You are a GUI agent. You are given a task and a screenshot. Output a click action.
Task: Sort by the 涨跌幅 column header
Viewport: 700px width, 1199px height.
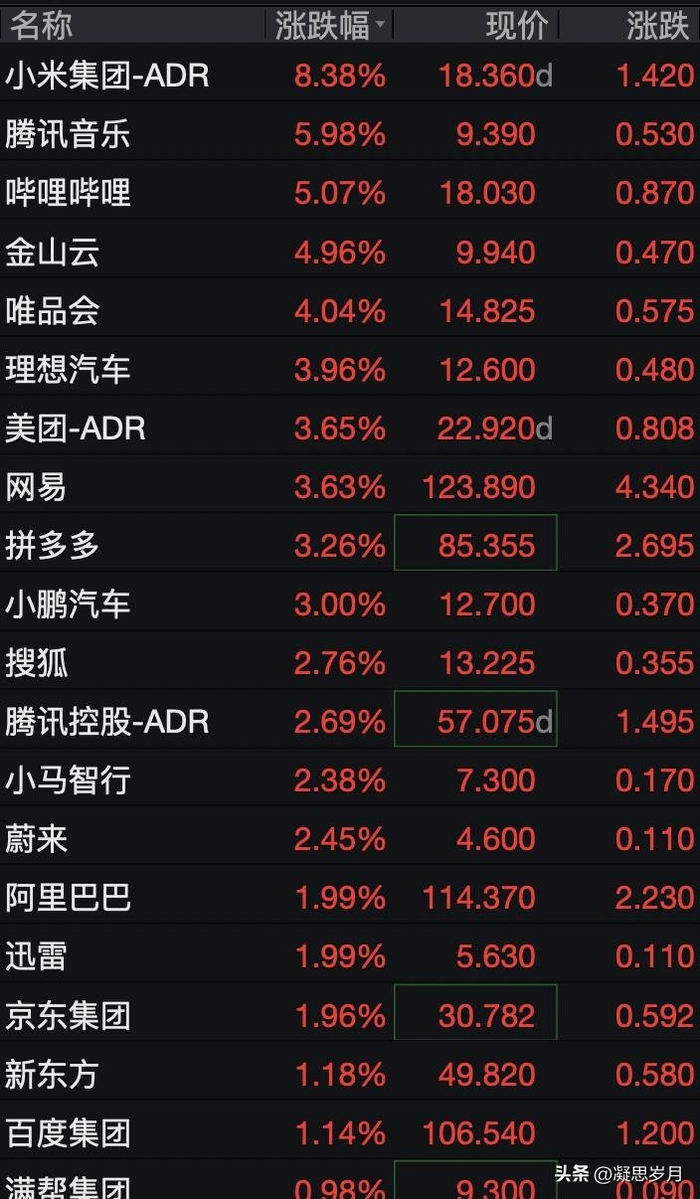click(x=330, y=25)
